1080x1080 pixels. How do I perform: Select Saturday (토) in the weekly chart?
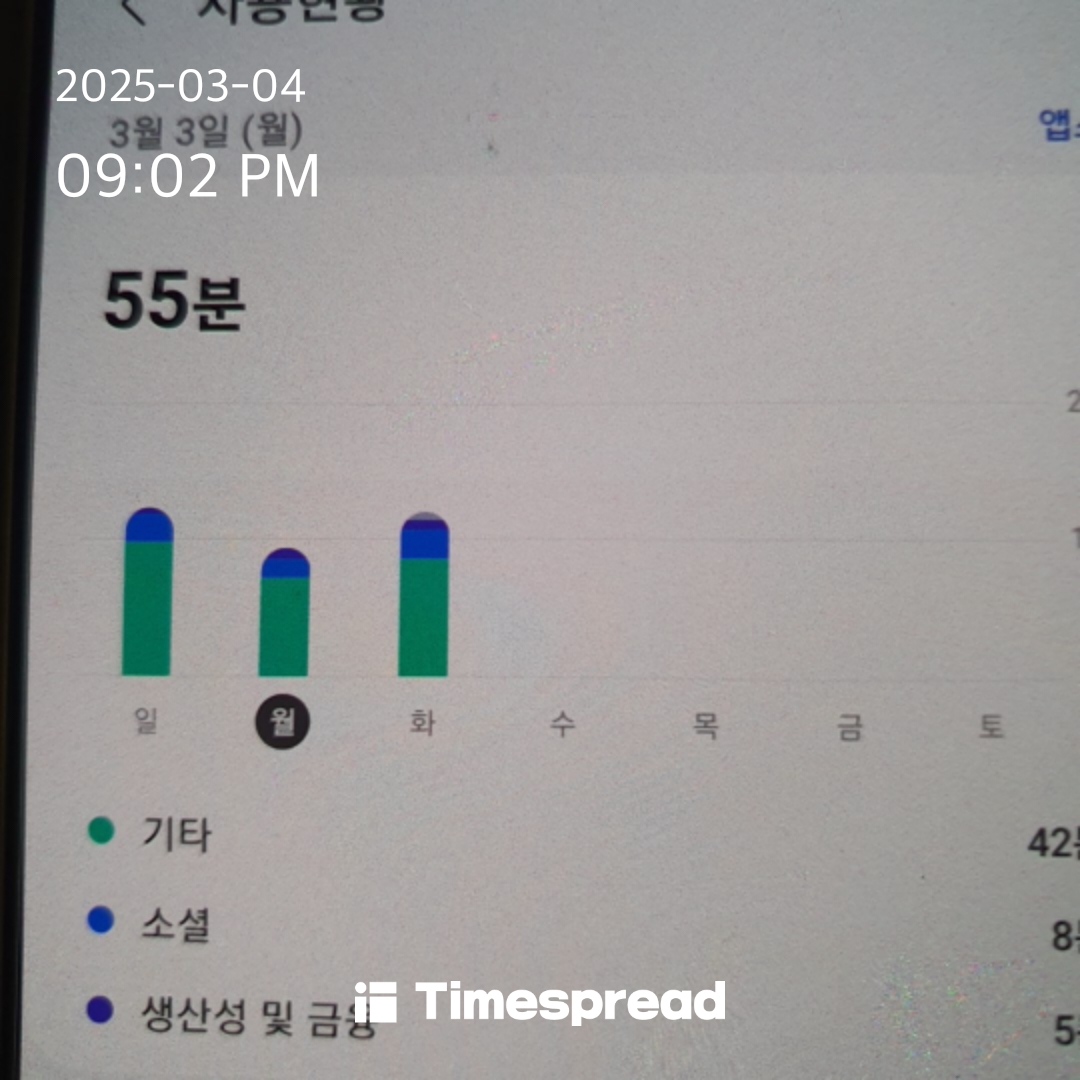pos(990,727)
